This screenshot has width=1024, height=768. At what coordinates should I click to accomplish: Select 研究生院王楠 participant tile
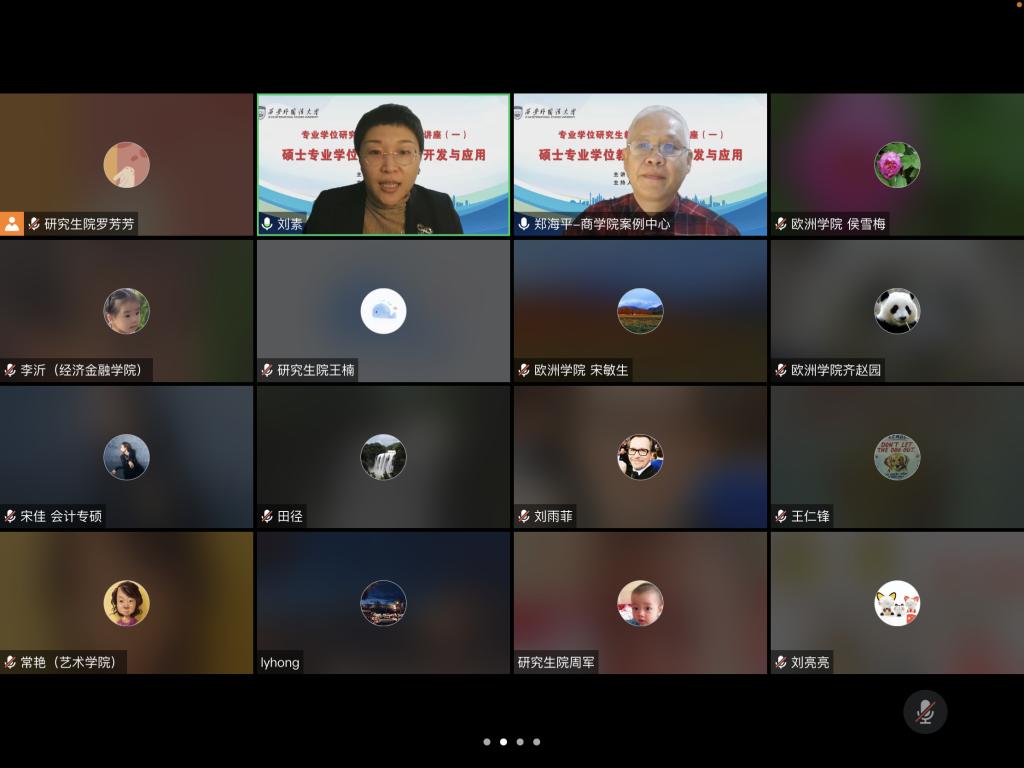point(383,311)
